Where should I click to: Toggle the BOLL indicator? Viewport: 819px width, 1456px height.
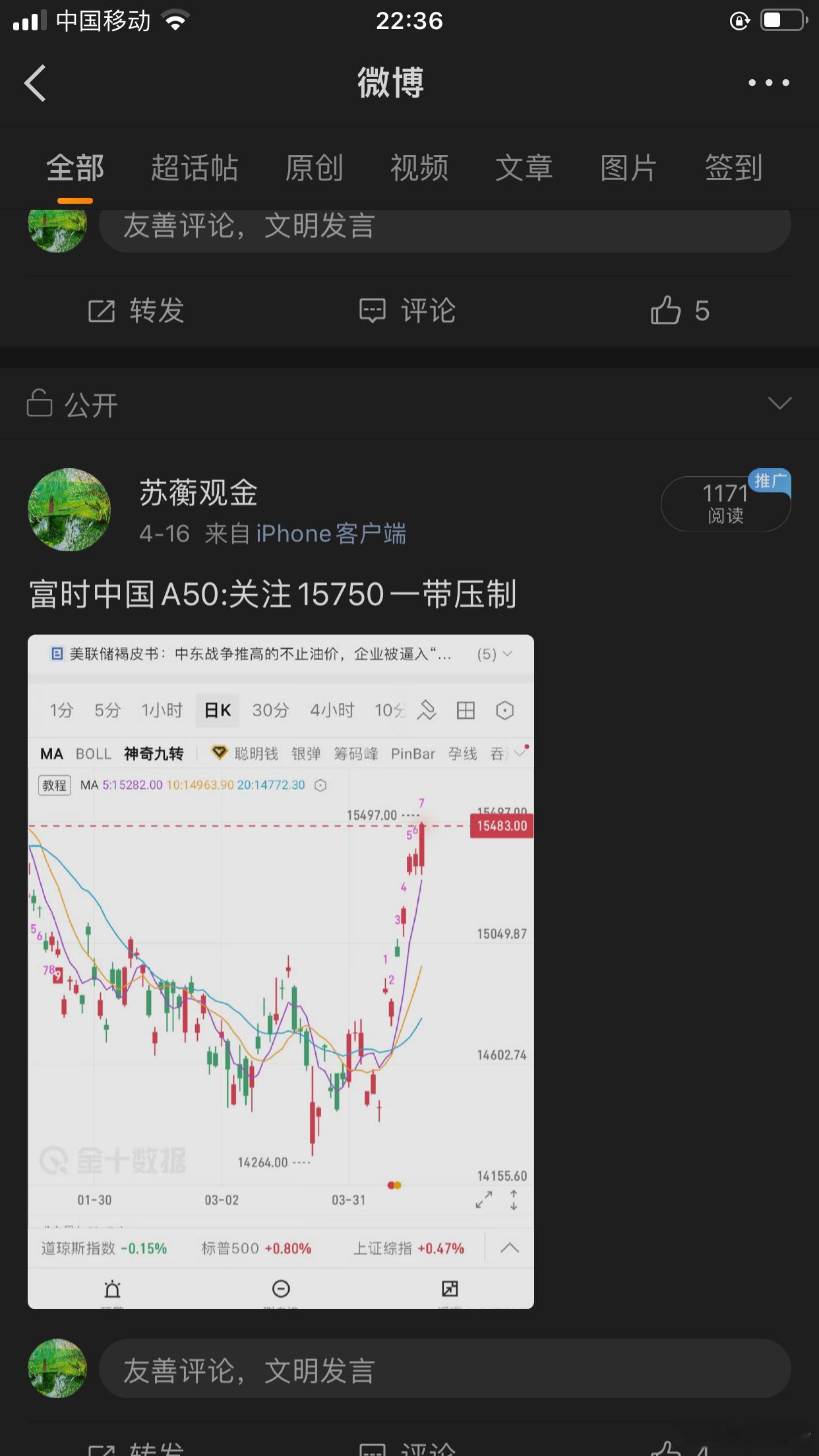[x=93, y=754]
